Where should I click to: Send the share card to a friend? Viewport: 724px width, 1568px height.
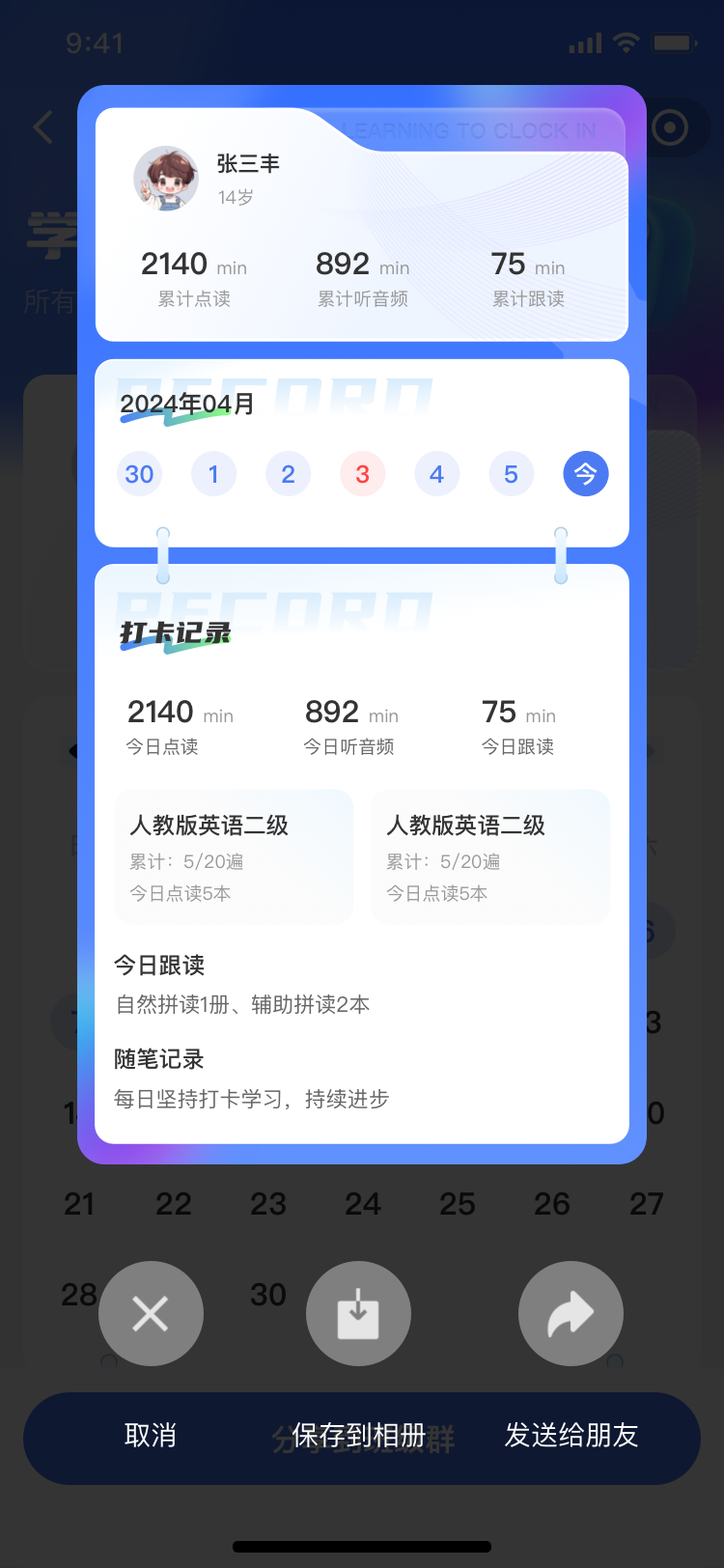[571, 1313]
